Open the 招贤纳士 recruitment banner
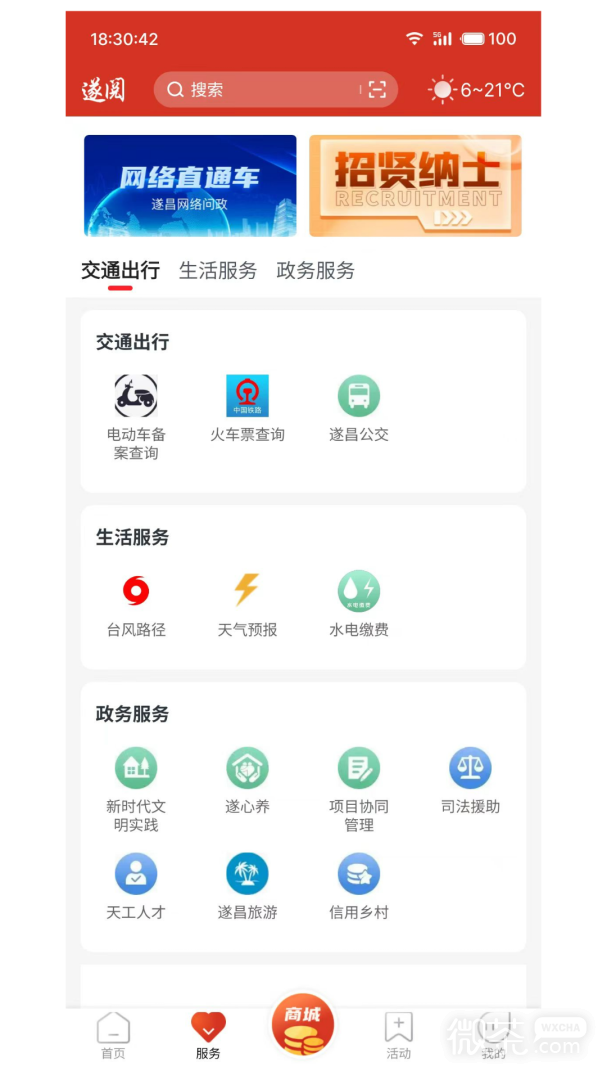The width and height of the screenshot is (607, 1080). (415, 185)
